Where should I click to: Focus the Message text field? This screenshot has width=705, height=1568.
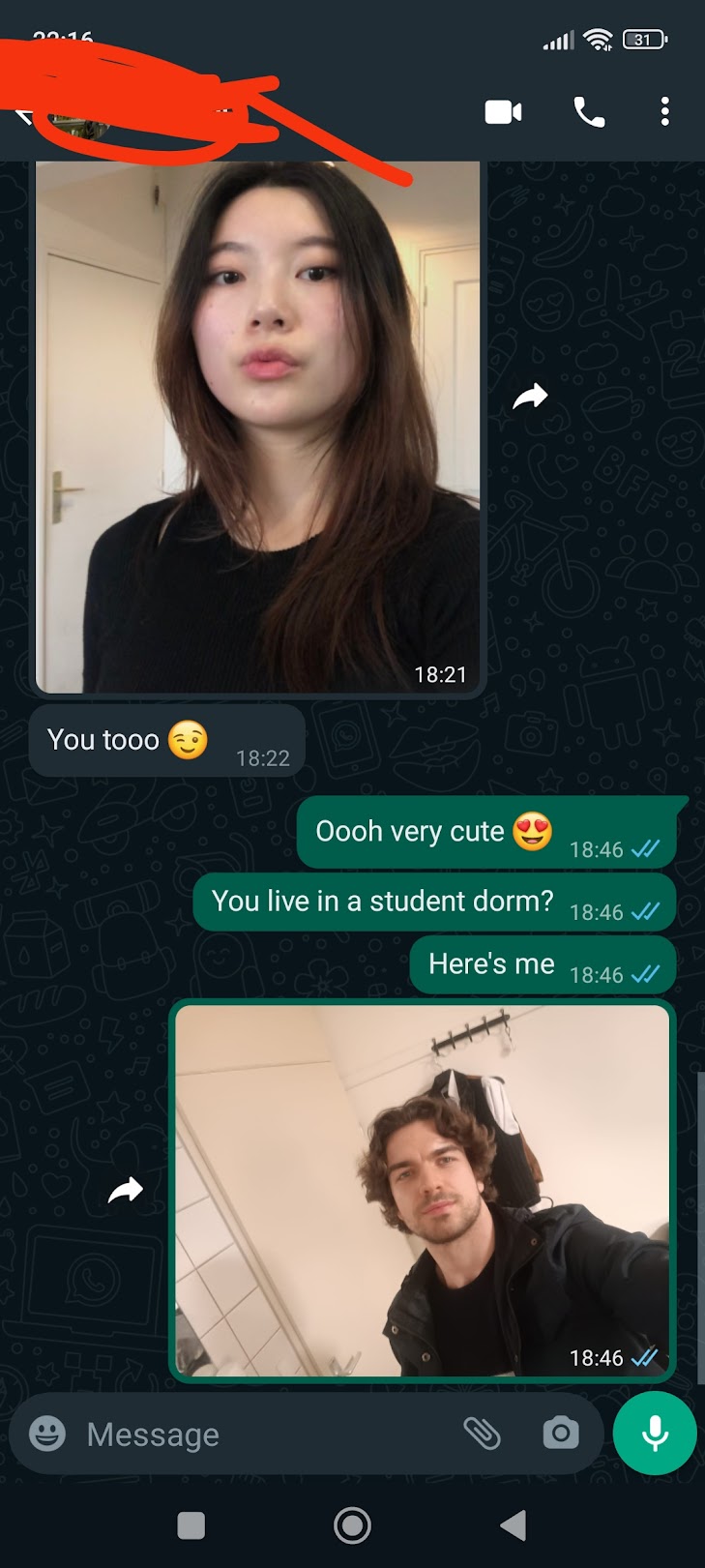tap(261, 1434)
